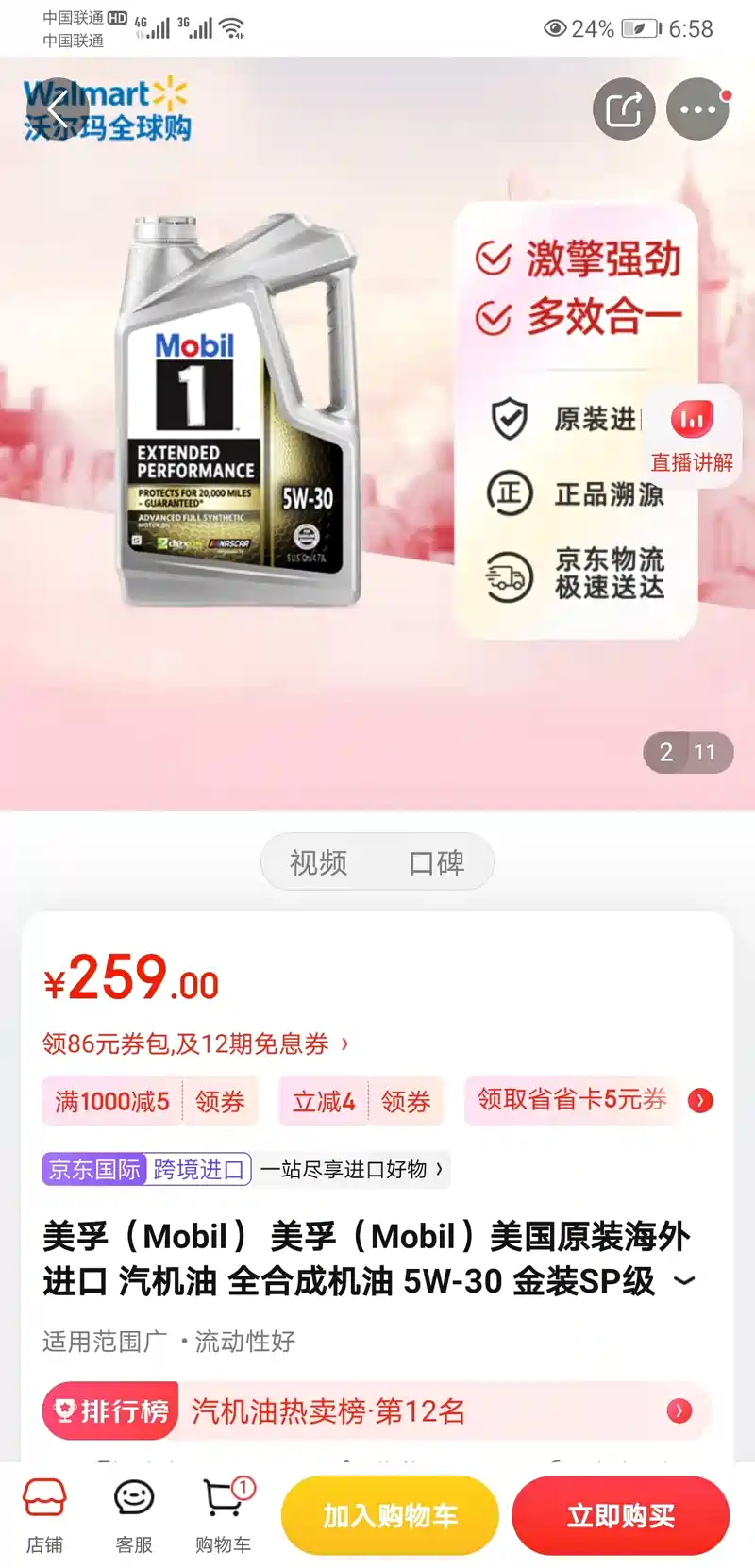This screenshot has height=1568, width=755.
Task: Switch to the 视频 tab
Action: tap(319, 862)
